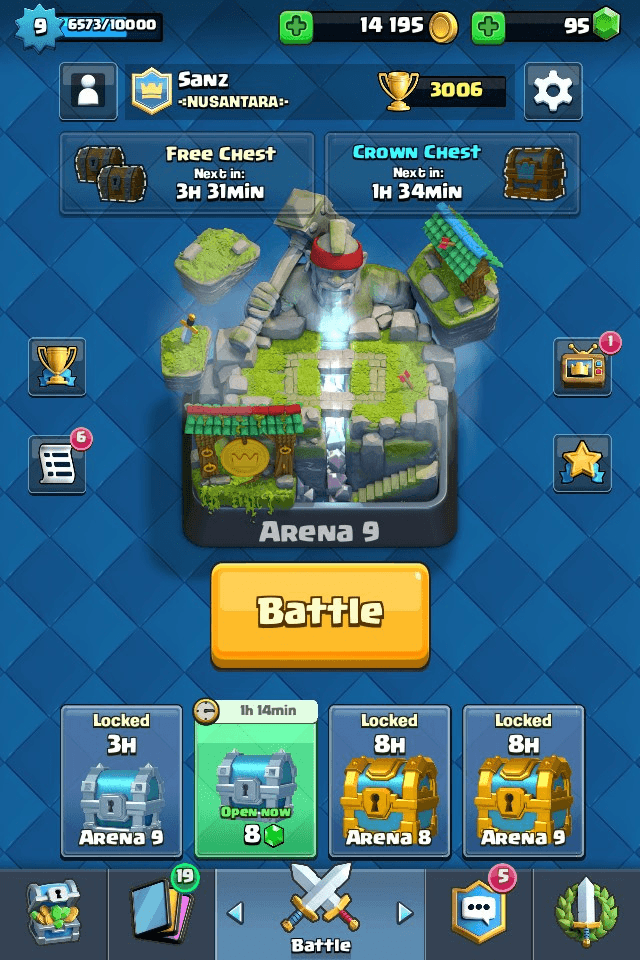Buy more gems with the plus button

point(488,27)
